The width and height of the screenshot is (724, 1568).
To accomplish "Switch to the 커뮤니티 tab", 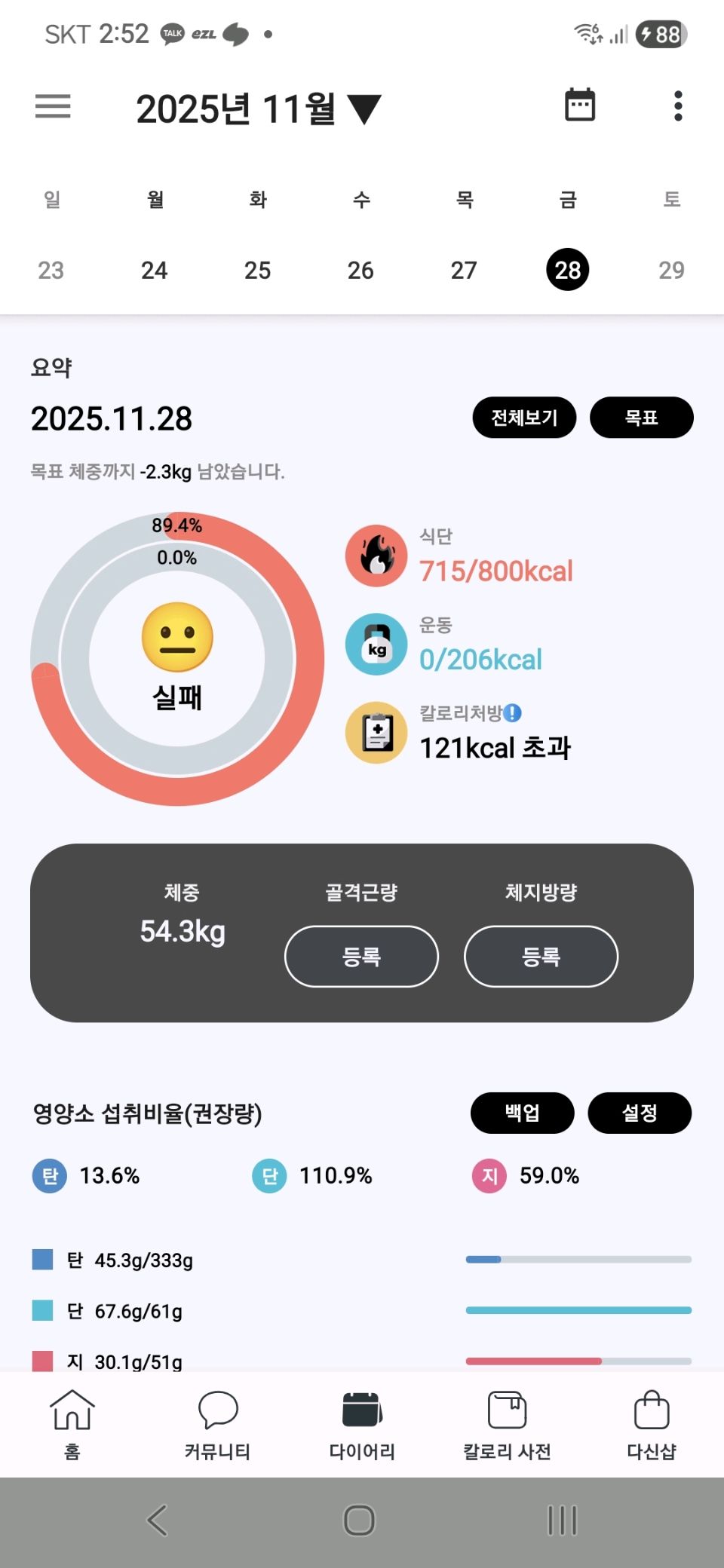I will 217,1425.
